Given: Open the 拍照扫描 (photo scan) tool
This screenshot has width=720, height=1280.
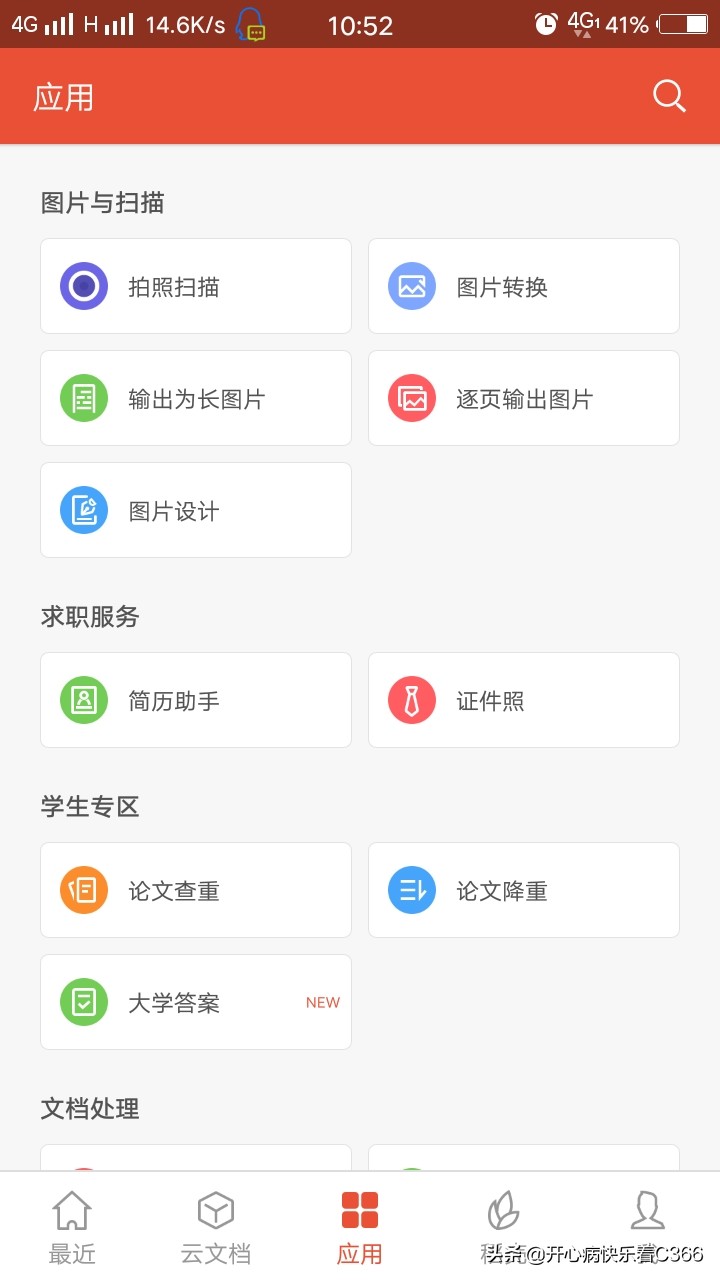Looking at the screenshot, I should pos(195,285).
